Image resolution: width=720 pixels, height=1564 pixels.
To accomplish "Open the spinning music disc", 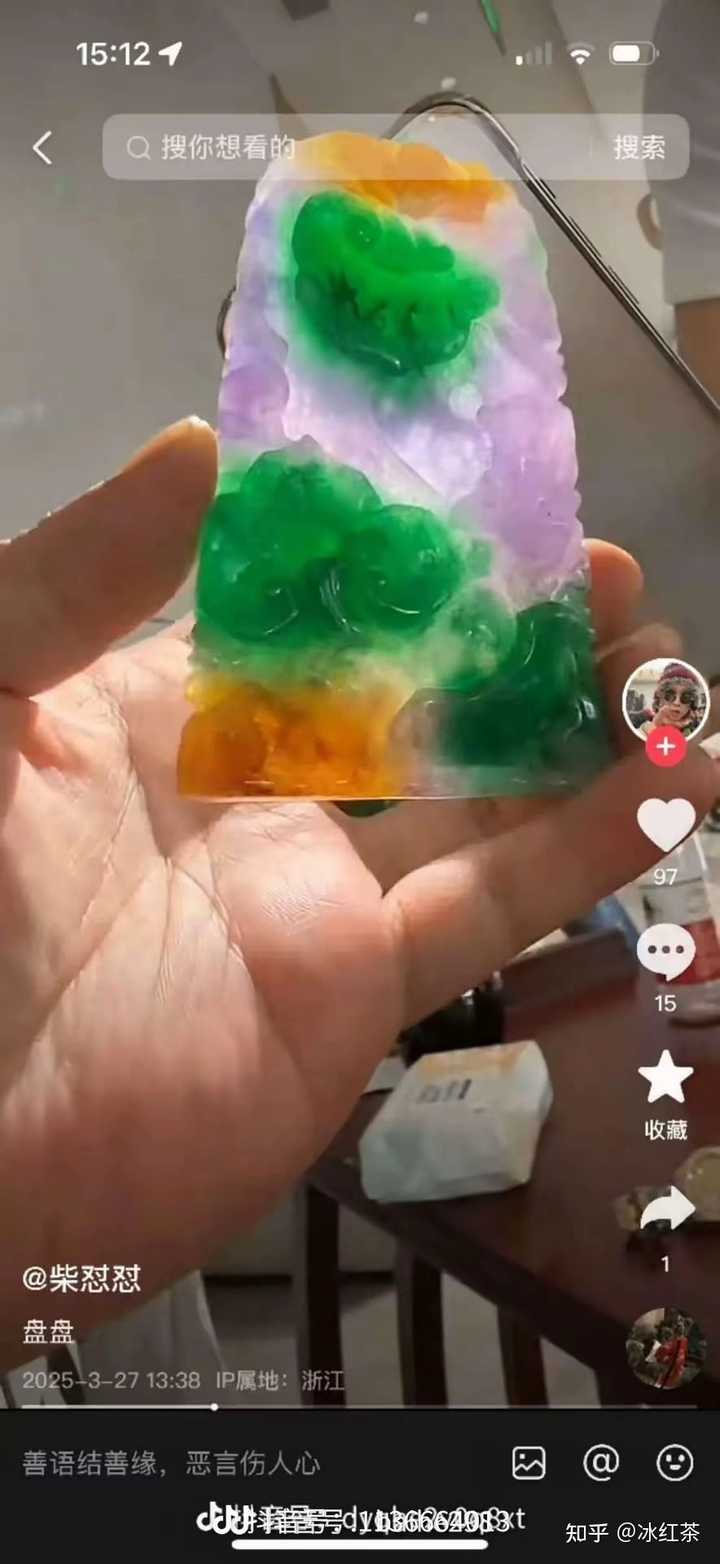I will [x=665, y=1347].
